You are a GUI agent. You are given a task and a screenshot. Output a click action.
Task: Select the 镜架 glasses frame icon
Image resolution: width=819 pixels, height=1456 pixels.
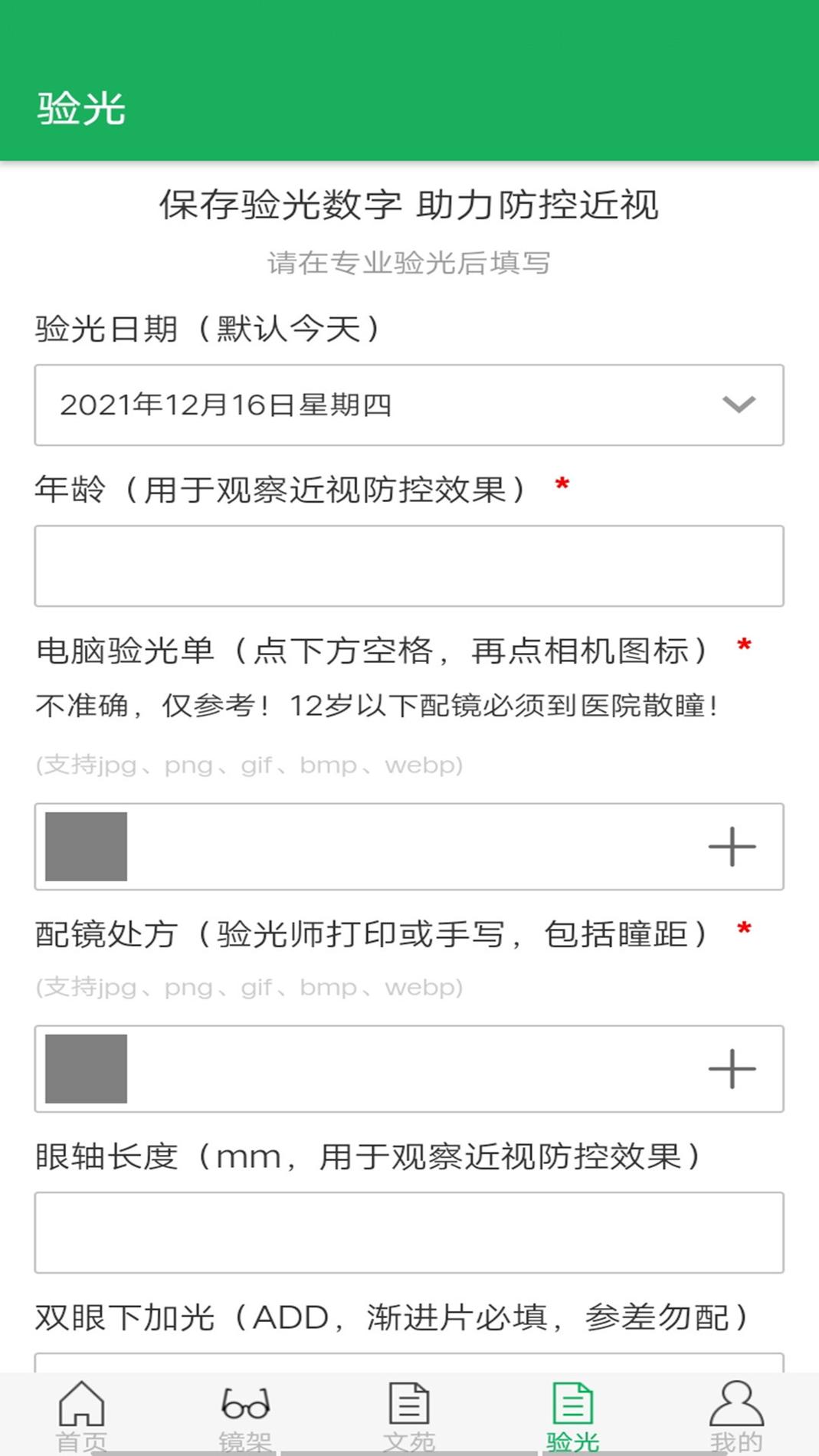[245, 1408]
